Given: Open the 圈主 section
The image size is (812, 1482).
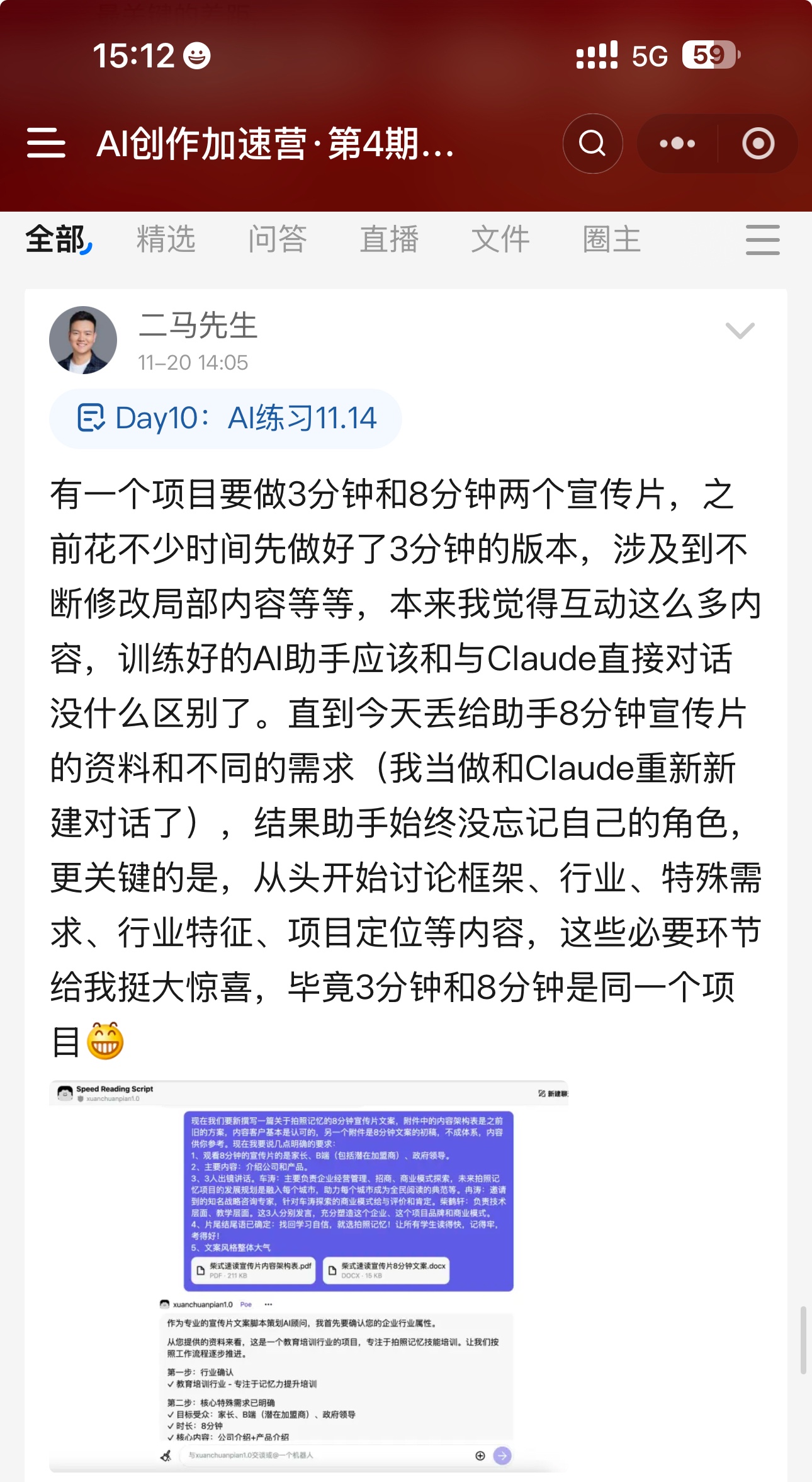Looking at the screenshot, I should (611, 239).
